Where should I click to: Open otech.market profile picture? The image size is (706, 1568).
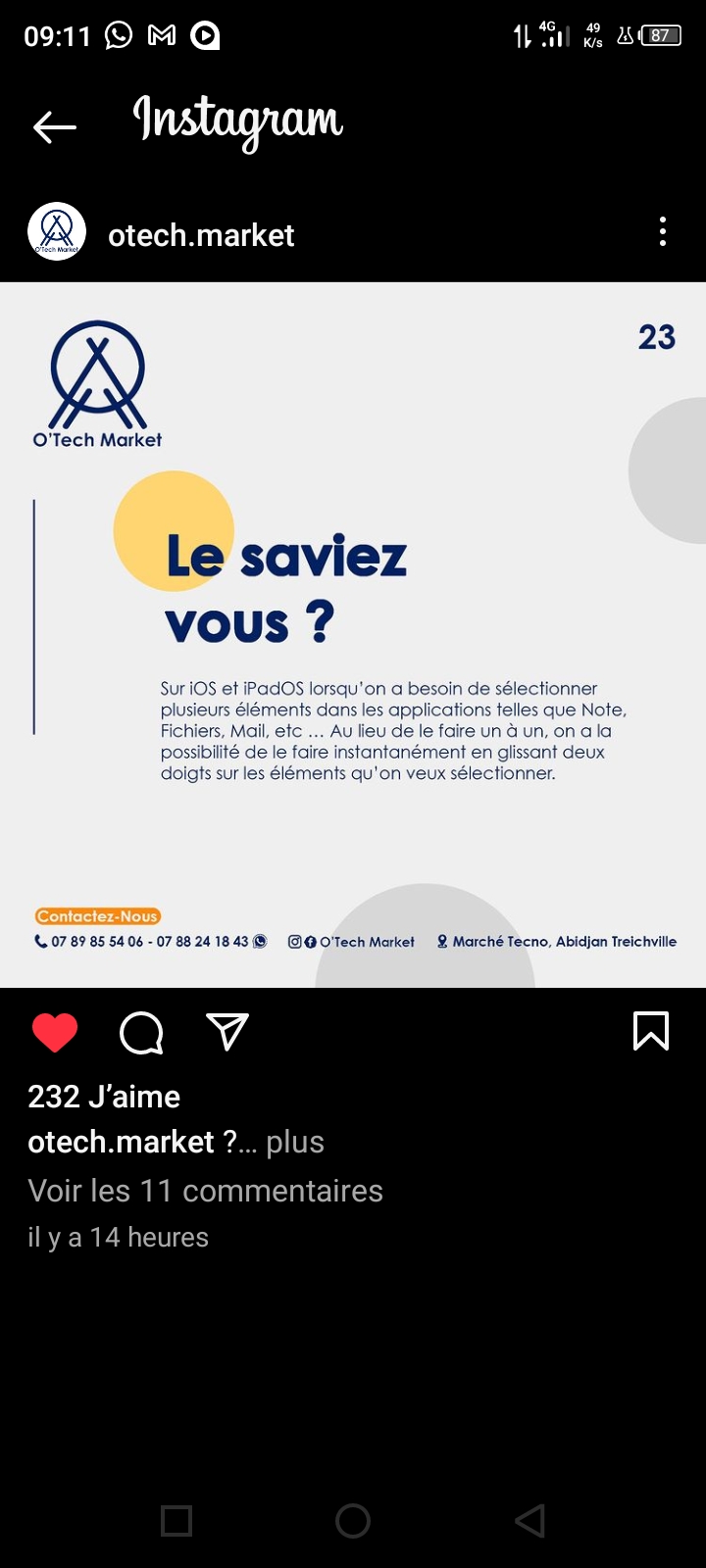[x=57, y=233]
